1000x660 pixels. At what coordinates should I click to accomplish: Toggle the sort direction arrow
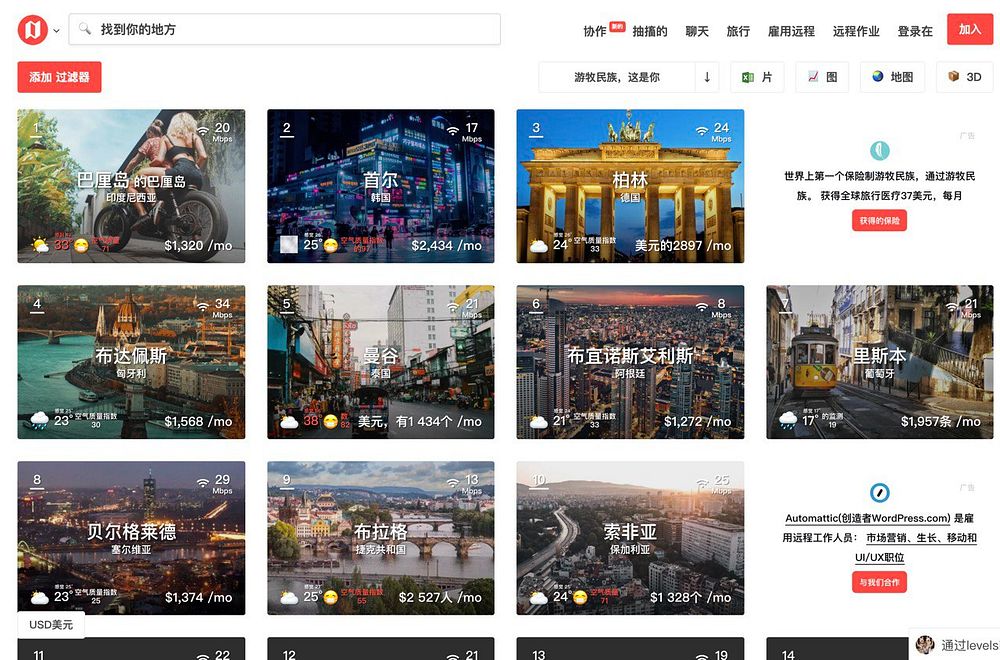pyautogui.click(x=707, y=77)
